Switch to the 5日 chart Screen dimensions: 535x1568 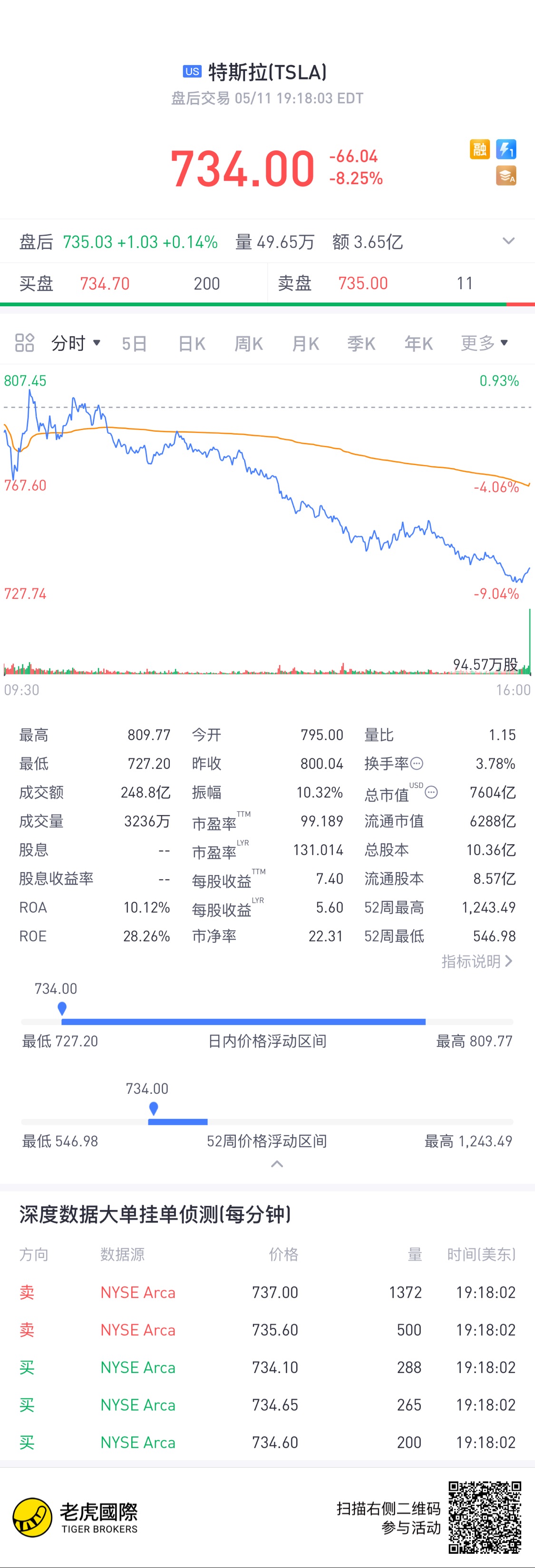[x=134, y=344]
